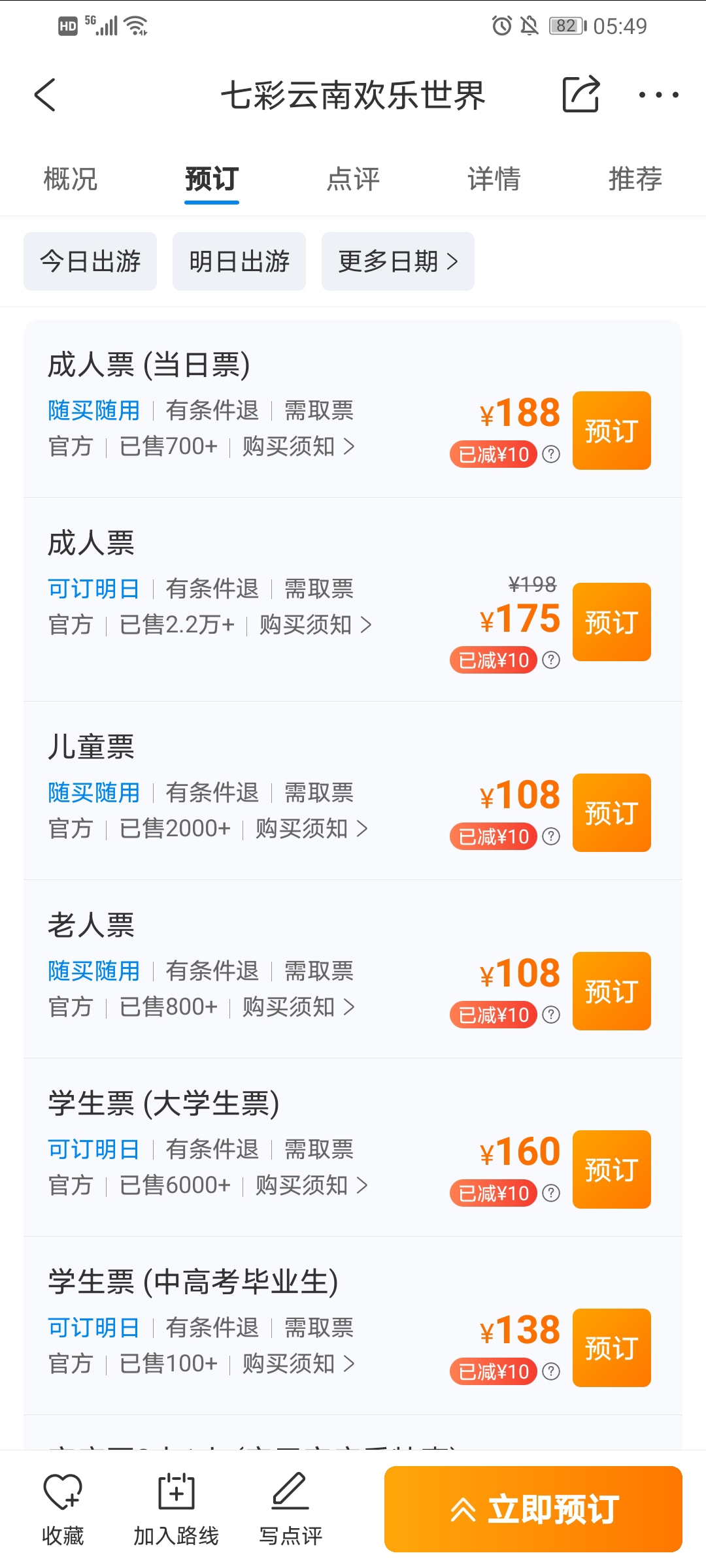706x1568 pixels.
Task: Open the 推荐 tab
Action: [x=635, y=179]
